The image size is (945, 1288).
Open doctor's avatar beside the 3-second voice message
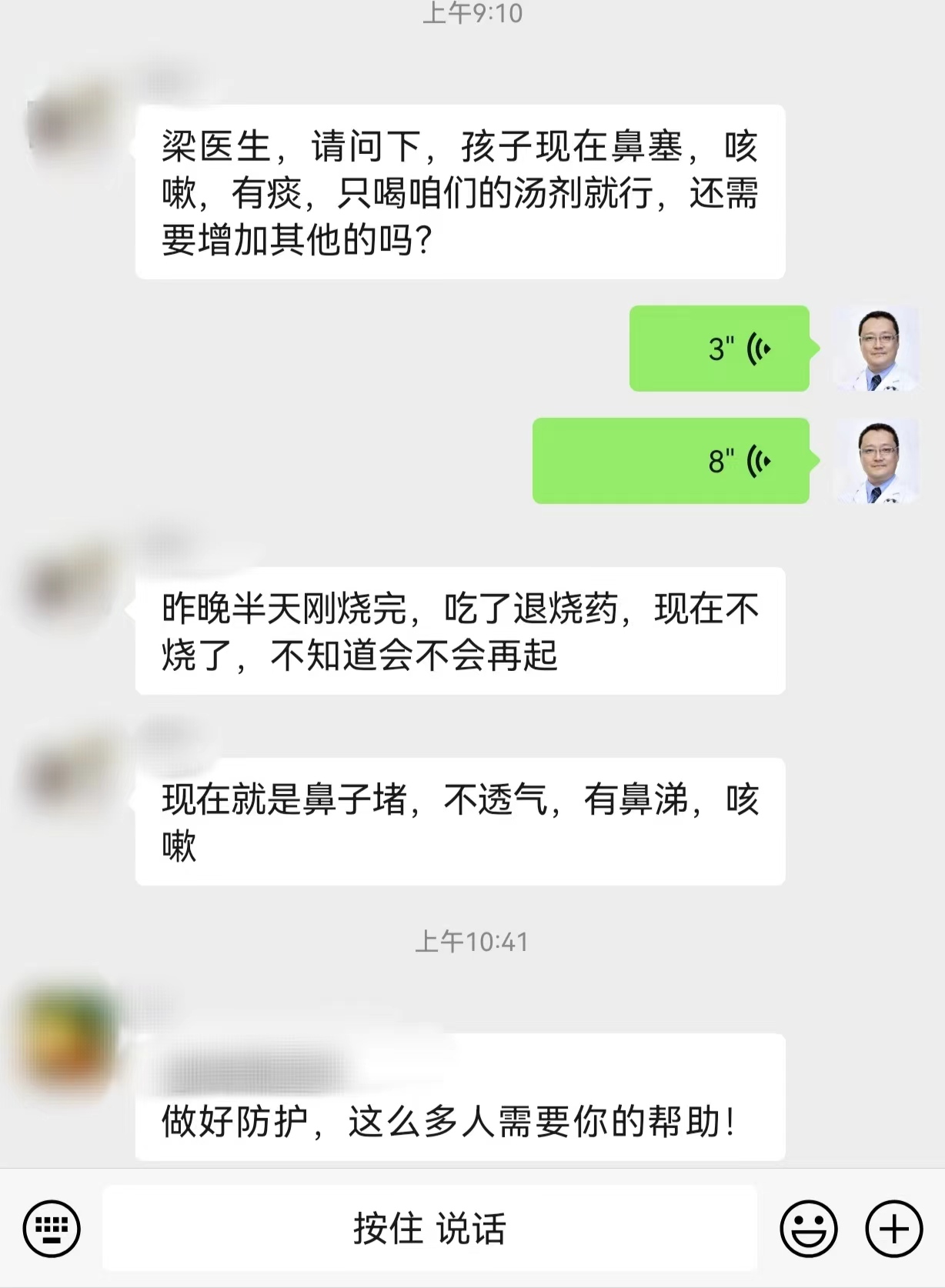coord(877,349)
